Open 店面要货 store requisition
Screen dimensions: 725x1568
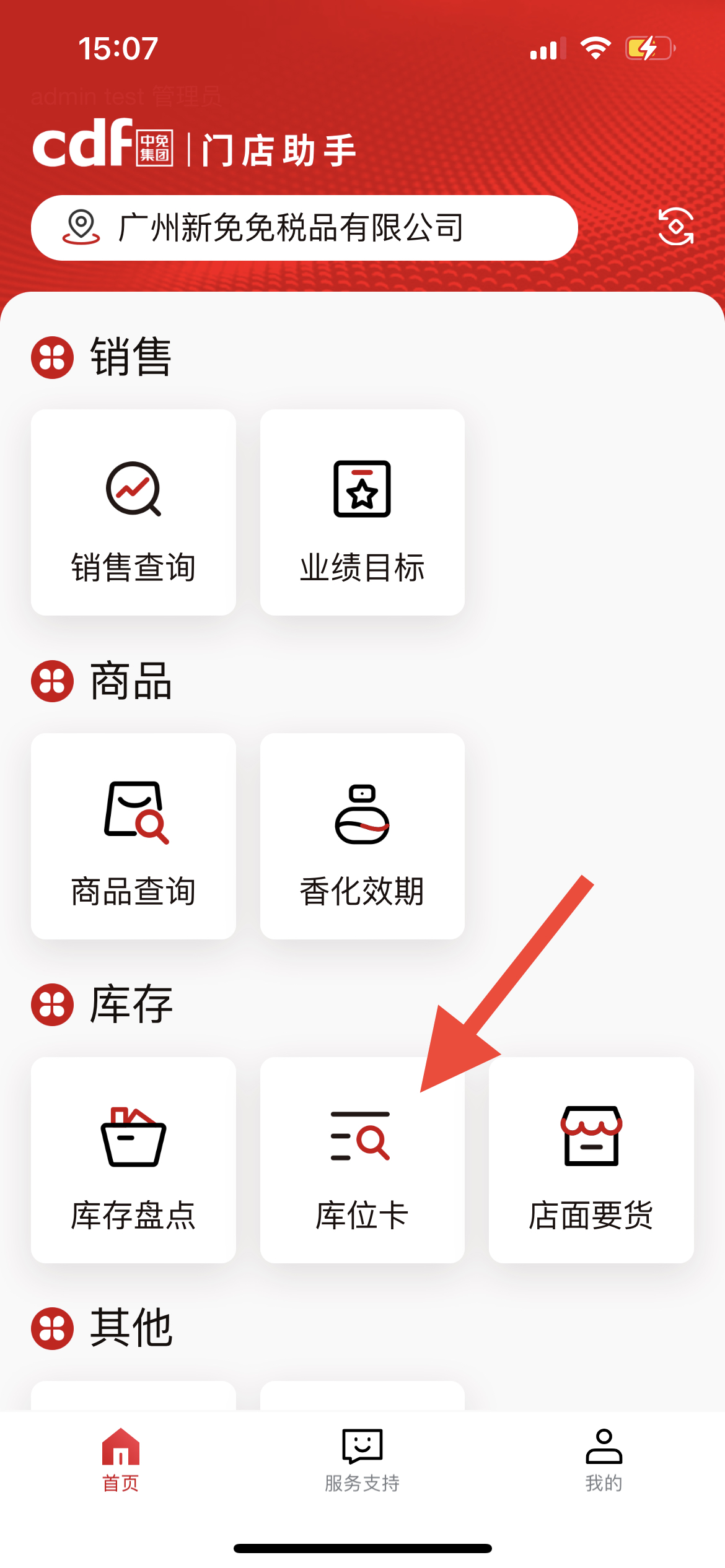click(591, 1160)
